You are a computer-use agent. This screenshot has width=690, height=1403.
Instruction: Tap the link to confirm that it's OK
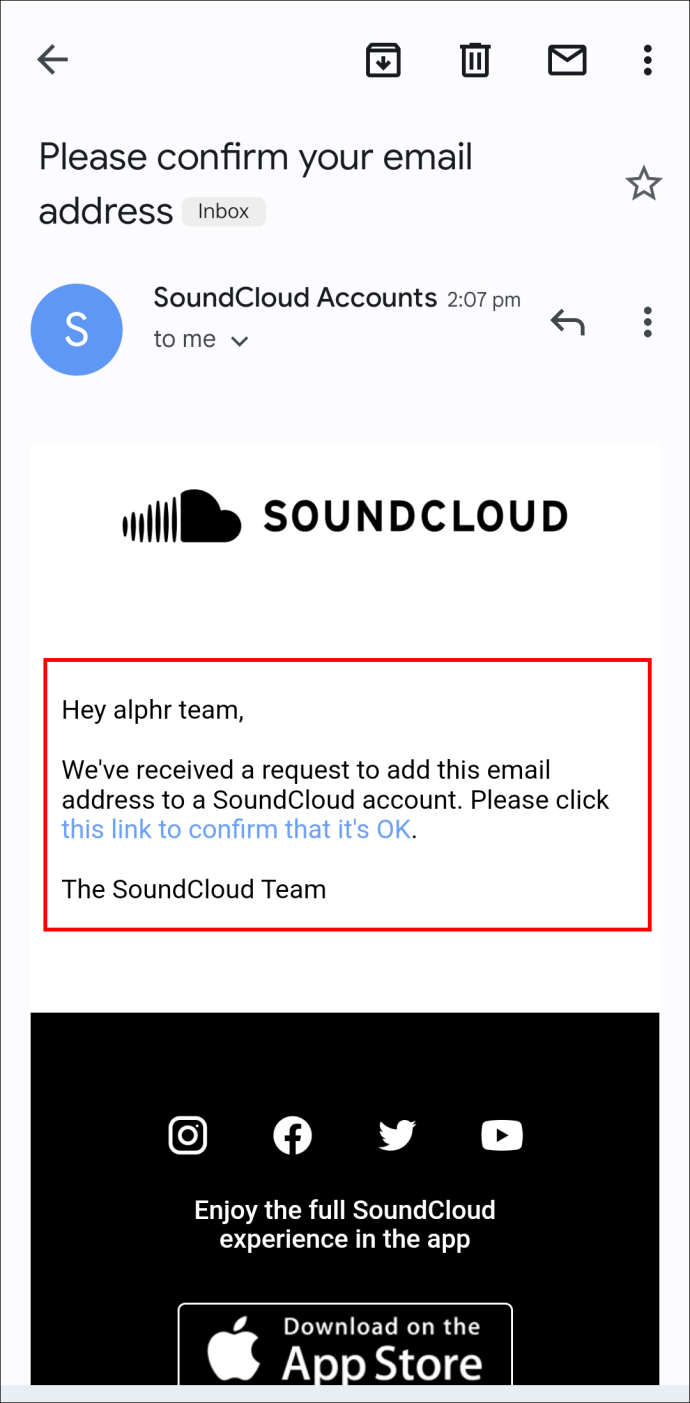tap(236, 829)
